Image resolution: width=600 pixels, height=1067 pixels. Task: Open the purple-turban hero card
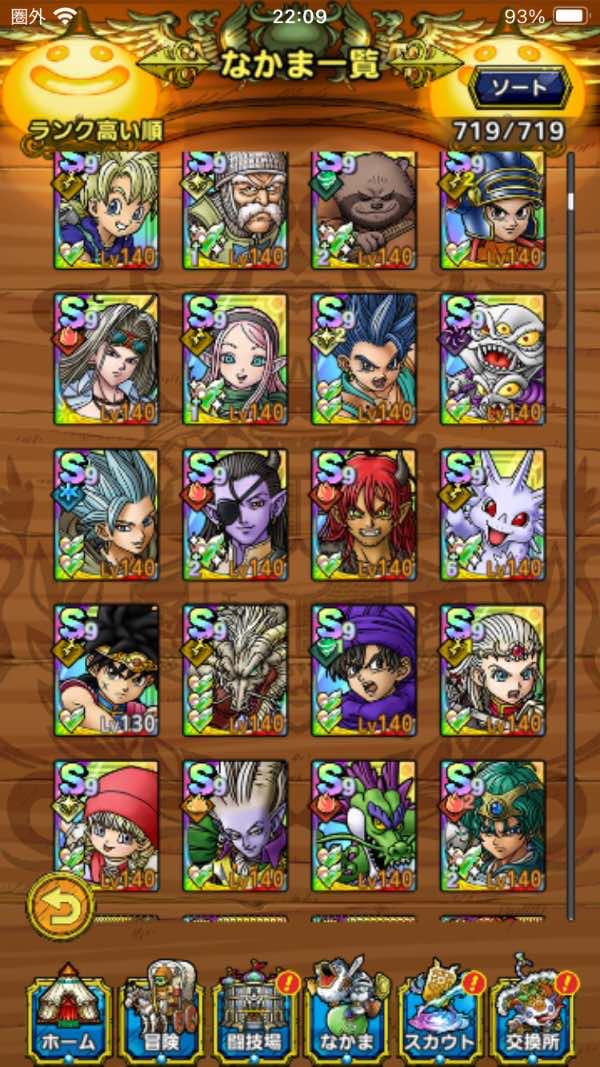point(364,671)
